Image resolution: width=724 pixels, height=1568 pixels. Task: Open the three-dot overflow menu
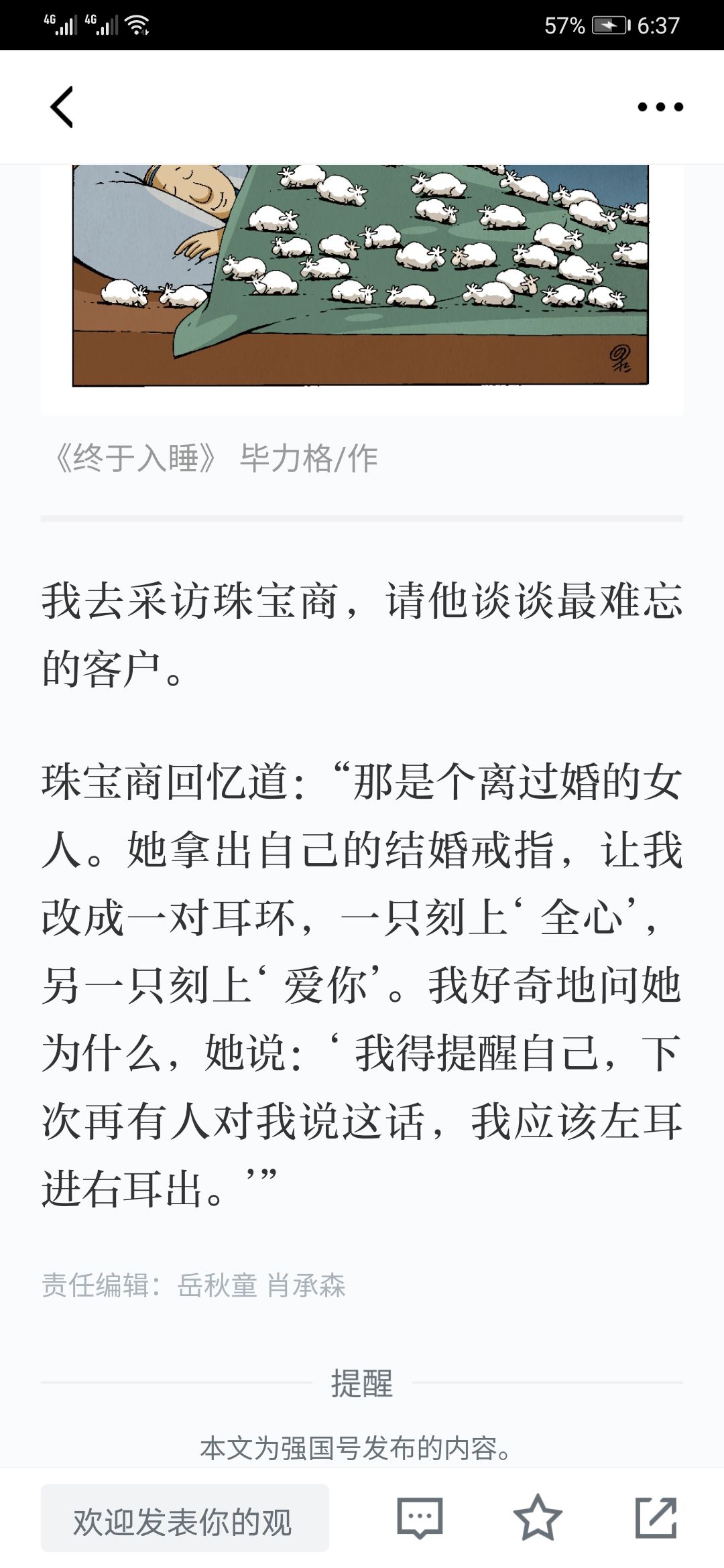tap(660, 107)
